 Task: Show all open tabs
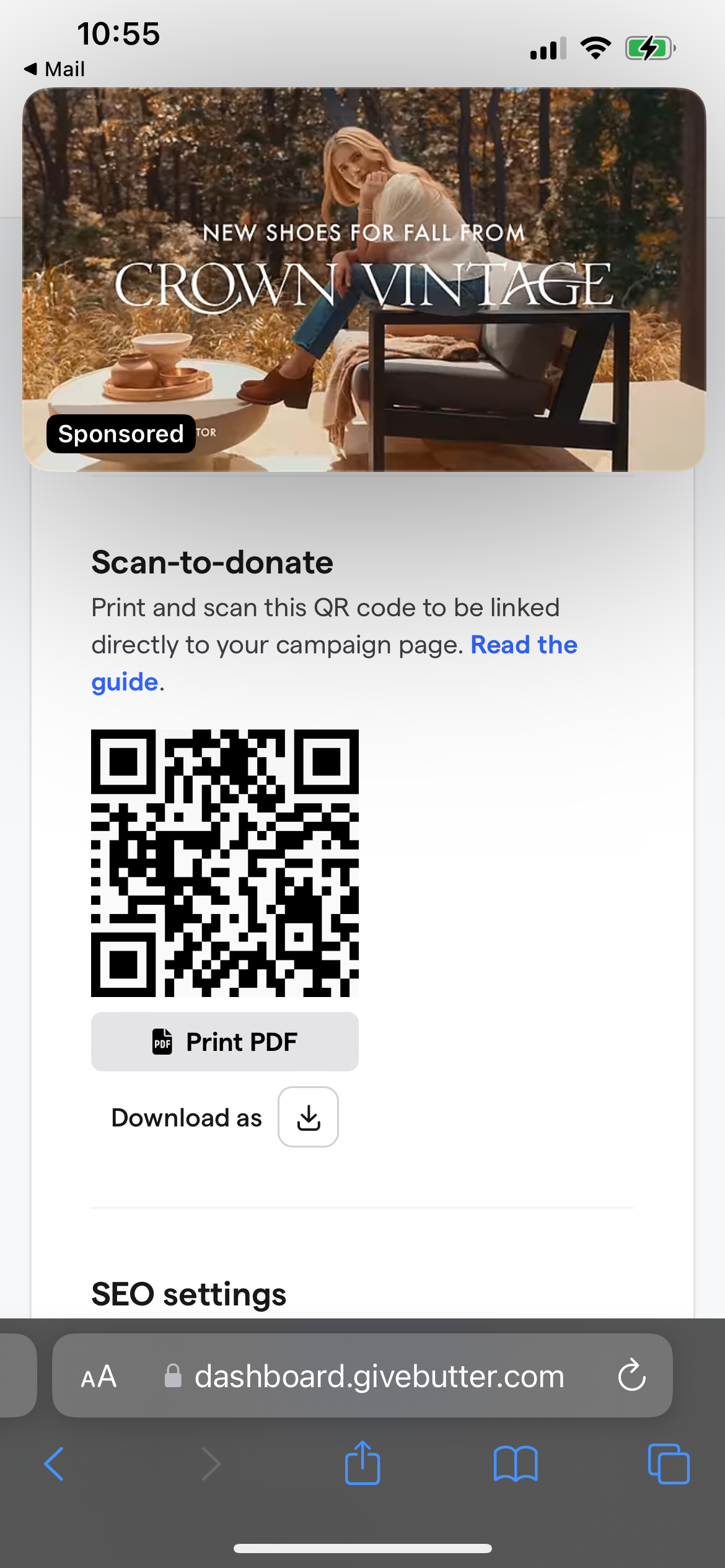[x=668, y=1464]
